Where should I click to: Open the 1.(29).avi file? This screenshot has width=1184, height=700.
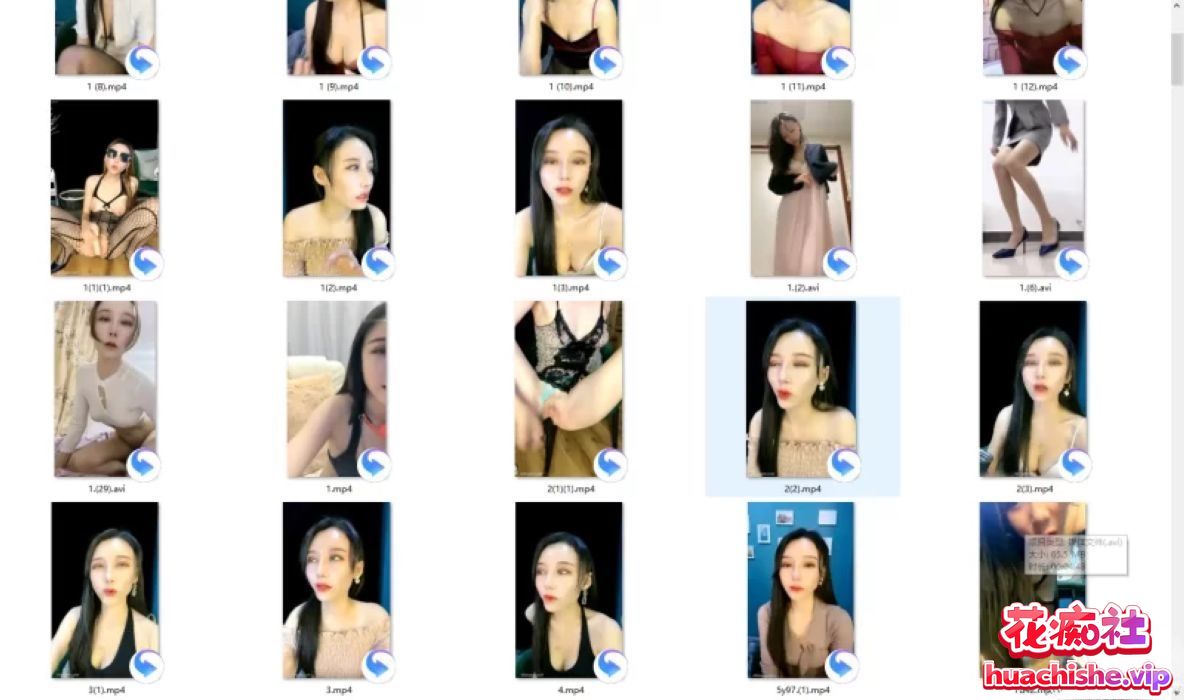[x=105, y=389]
